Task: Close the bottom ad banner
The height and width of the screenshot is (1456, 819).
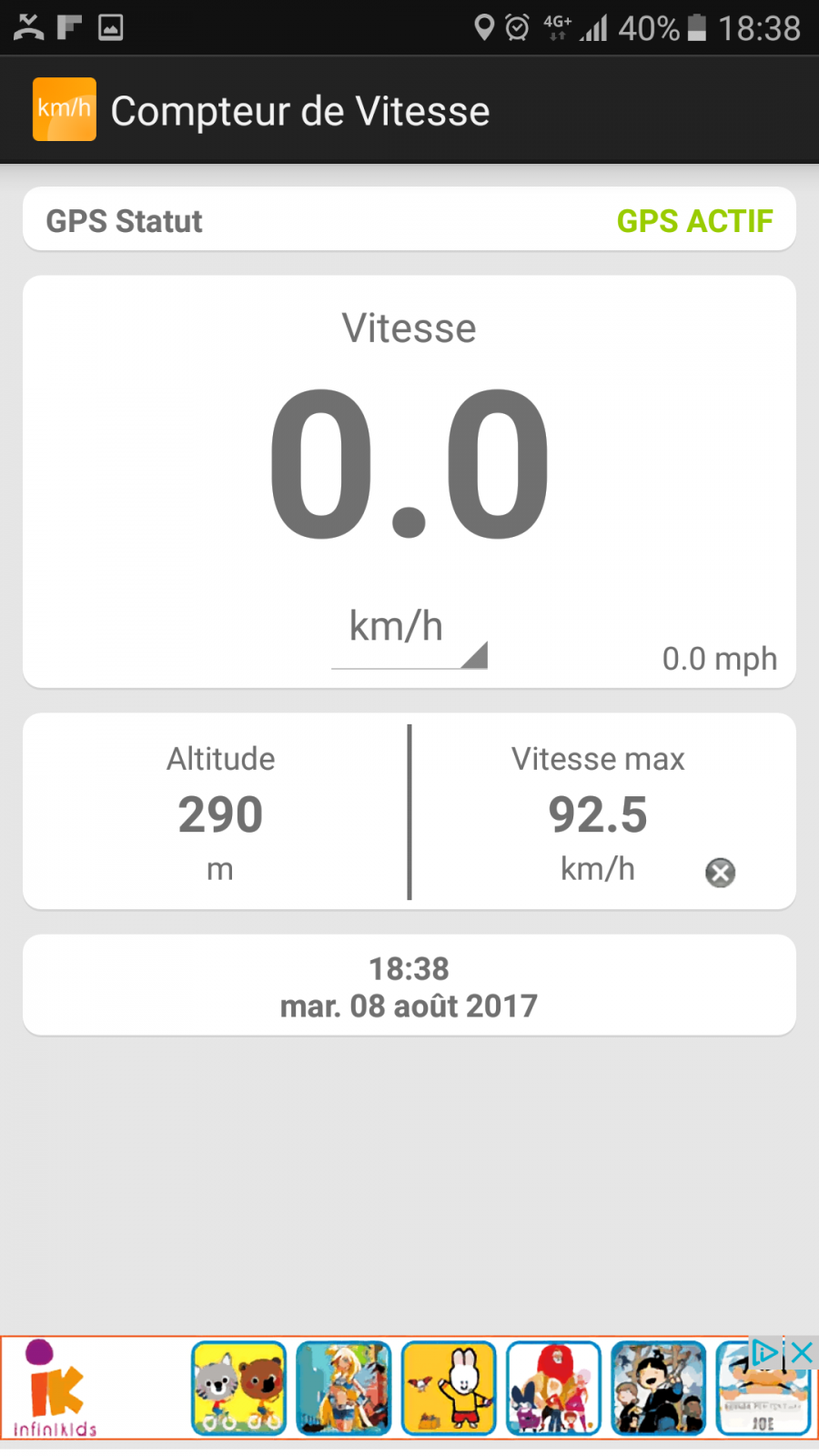Action: pos(802,1353)
